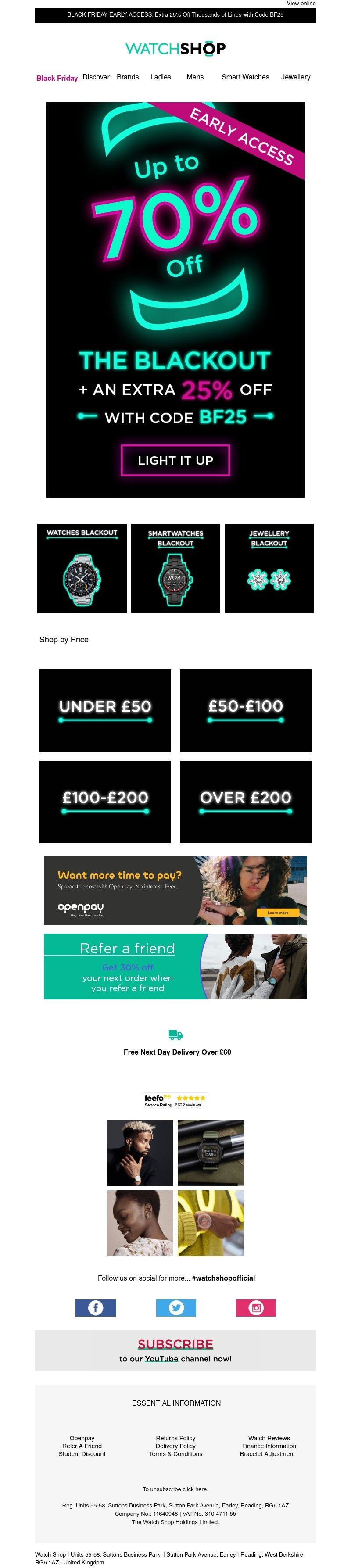This screenshot has height=1568, width=351.
Task: Open the View online link
Action: click(301, 4)
